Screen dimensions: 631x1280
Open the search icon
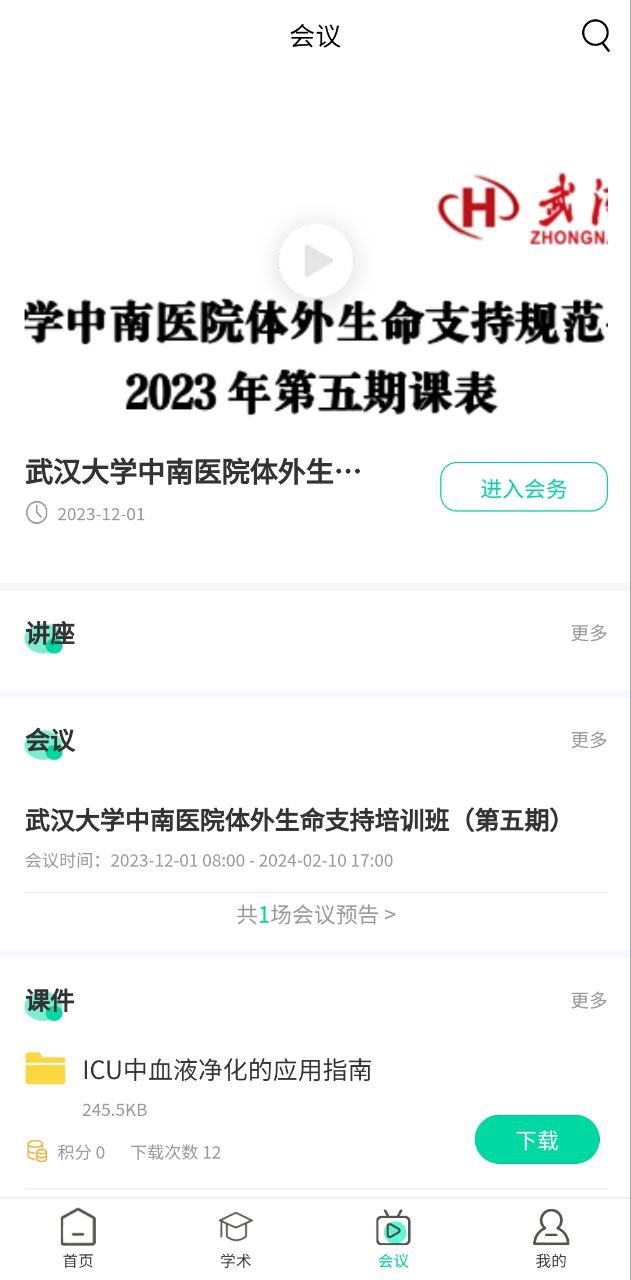click(596, 36)
